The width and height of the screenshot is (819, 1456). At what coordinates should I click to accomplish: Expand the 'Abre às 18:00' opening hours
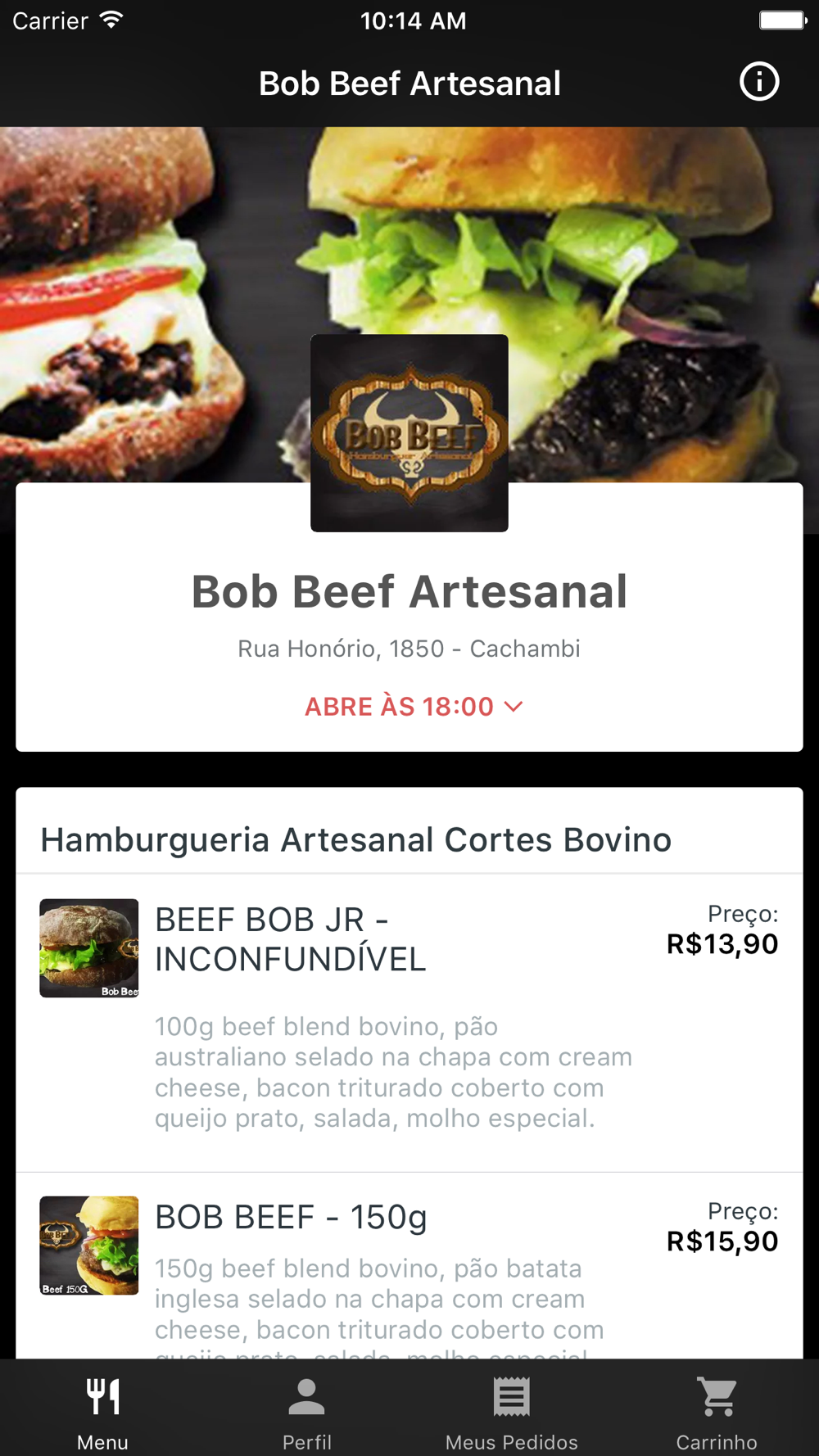pos(414,707)
